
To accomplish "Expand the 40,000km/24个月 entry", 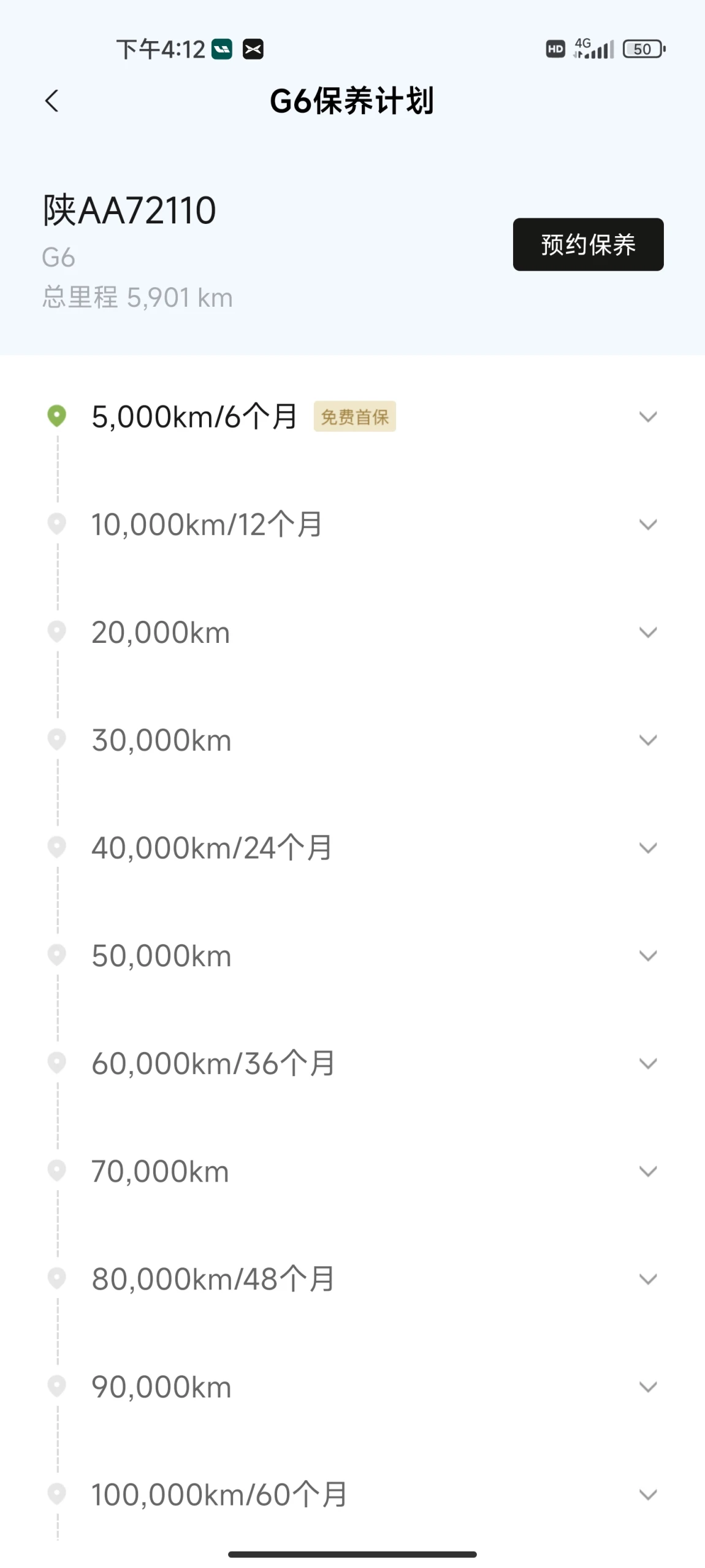I will pos(352,848).
